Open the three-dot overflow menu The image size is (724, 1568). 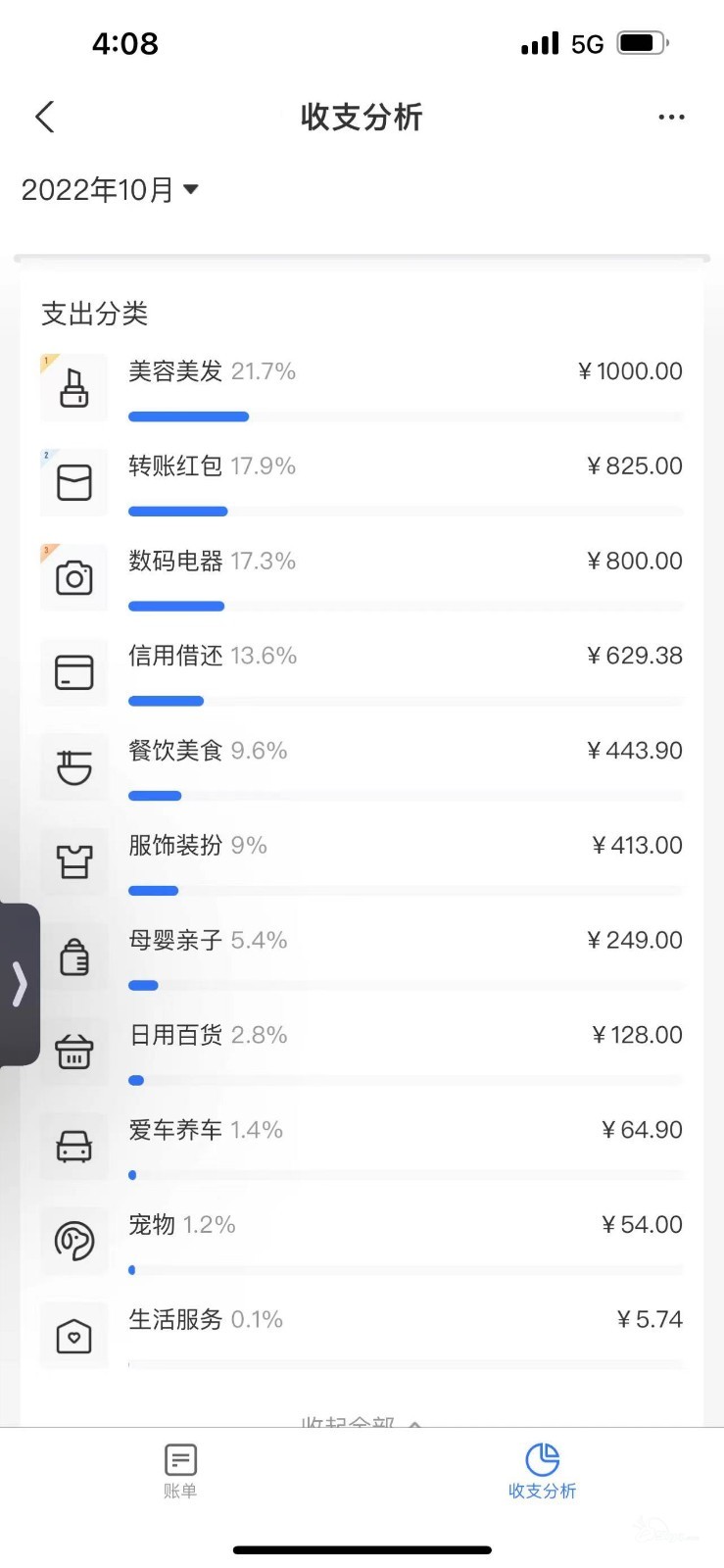pos(671,118)
